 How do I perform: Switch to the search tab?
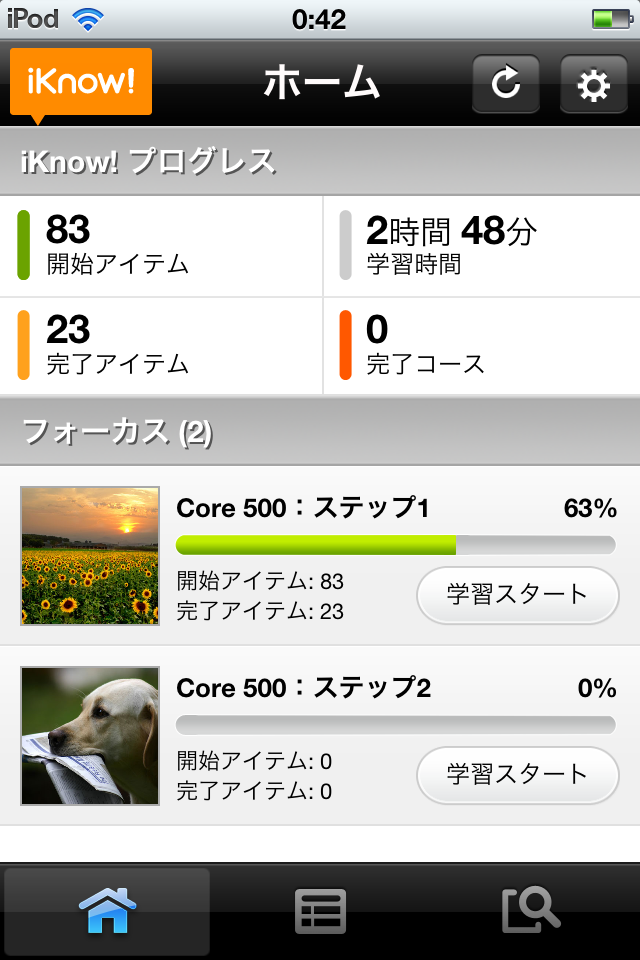tap(531, 911)
